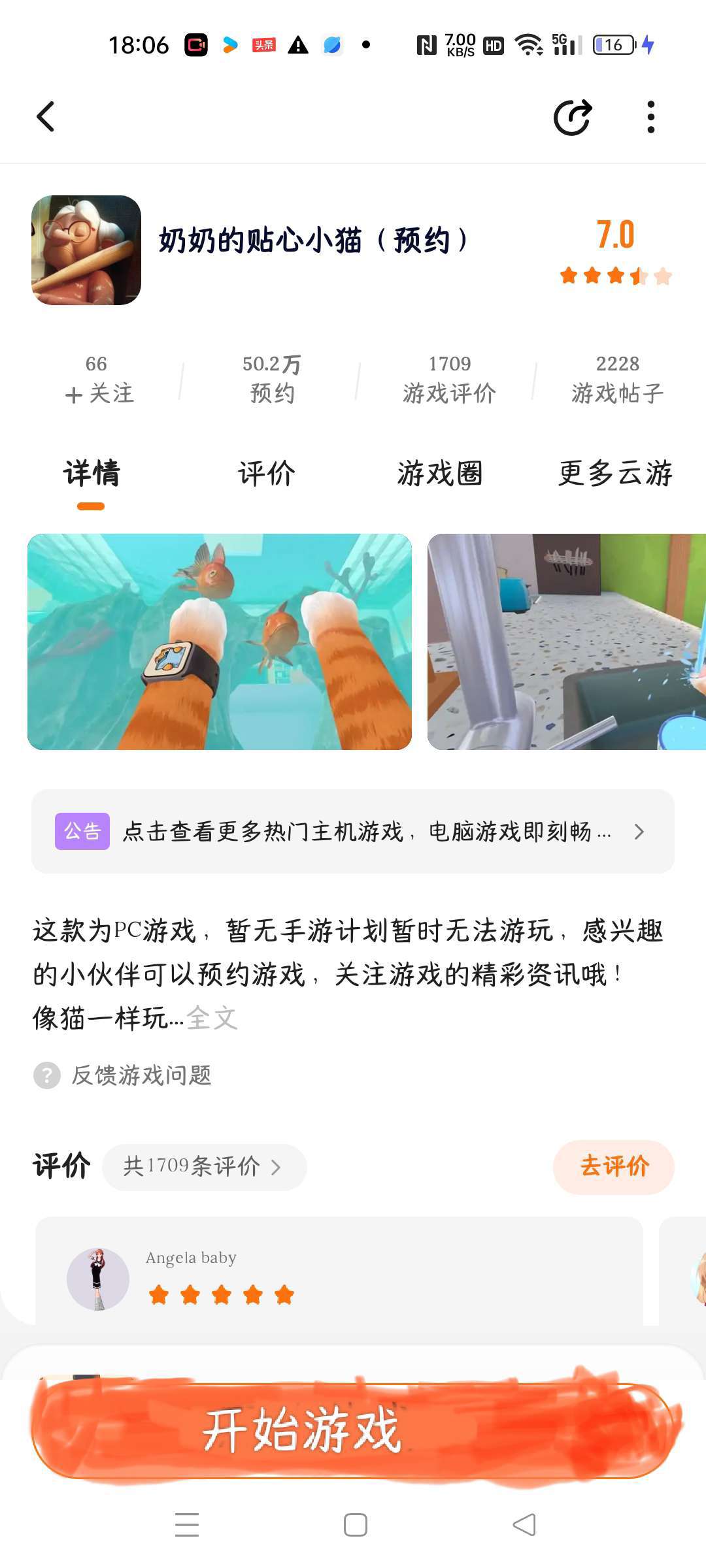Open the 公告 announcement banner

point(353,831)
